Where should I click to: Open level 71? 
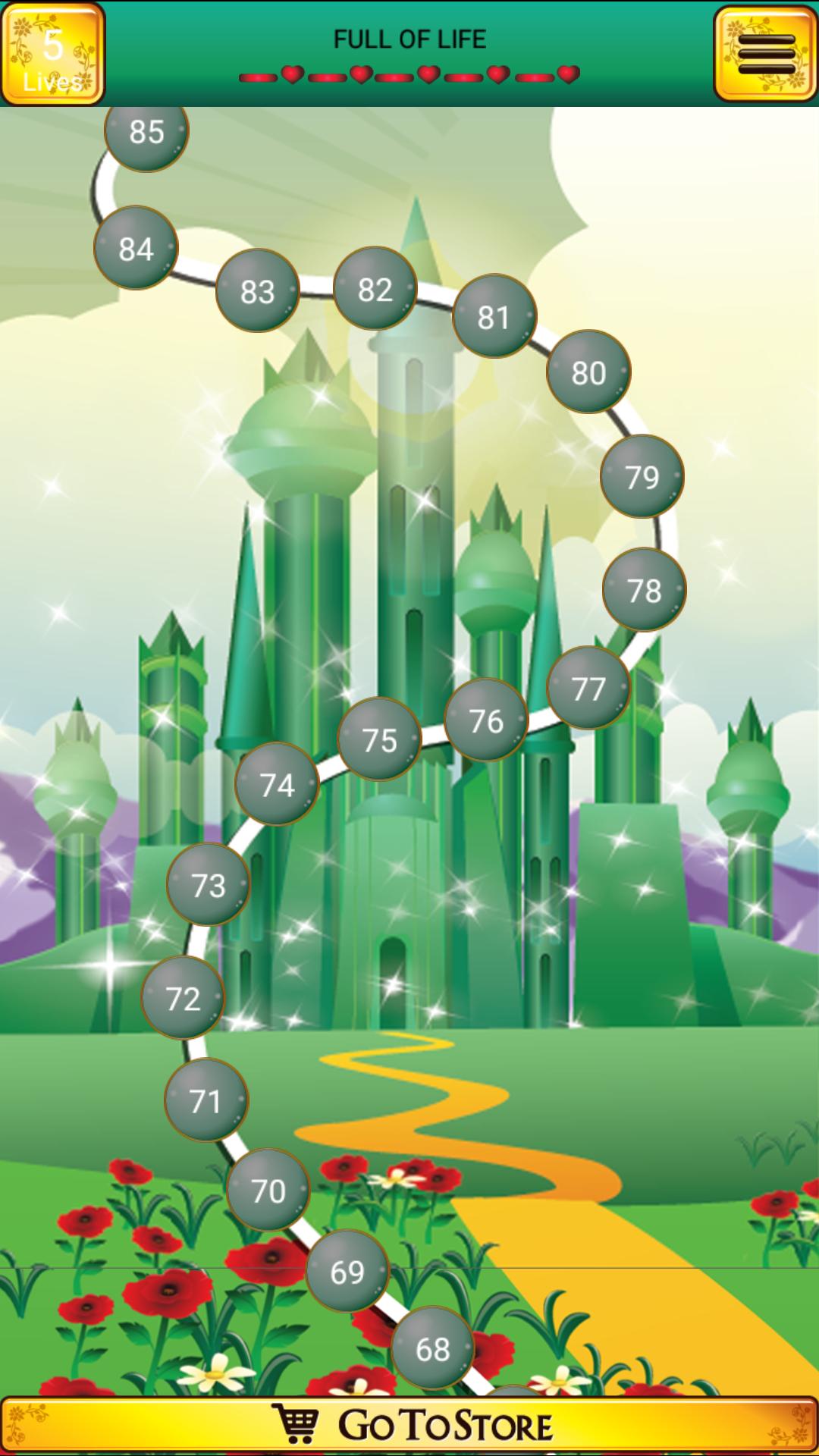tap(206, 1100)
